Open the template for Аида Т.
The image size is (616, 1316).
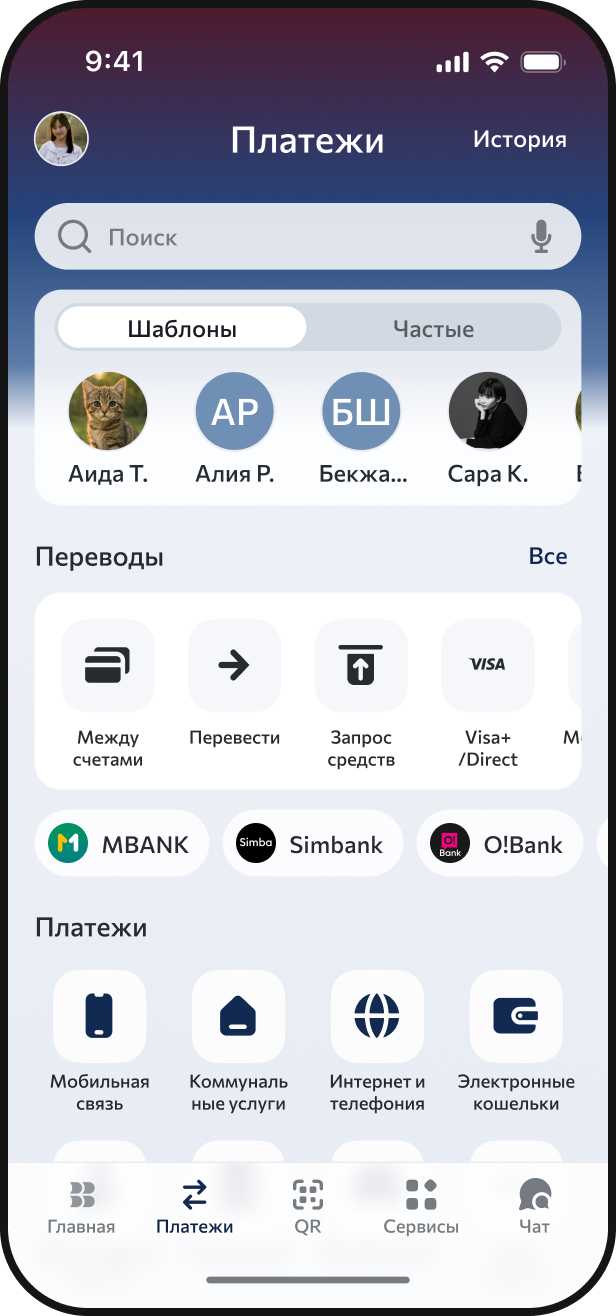point(108,412)
